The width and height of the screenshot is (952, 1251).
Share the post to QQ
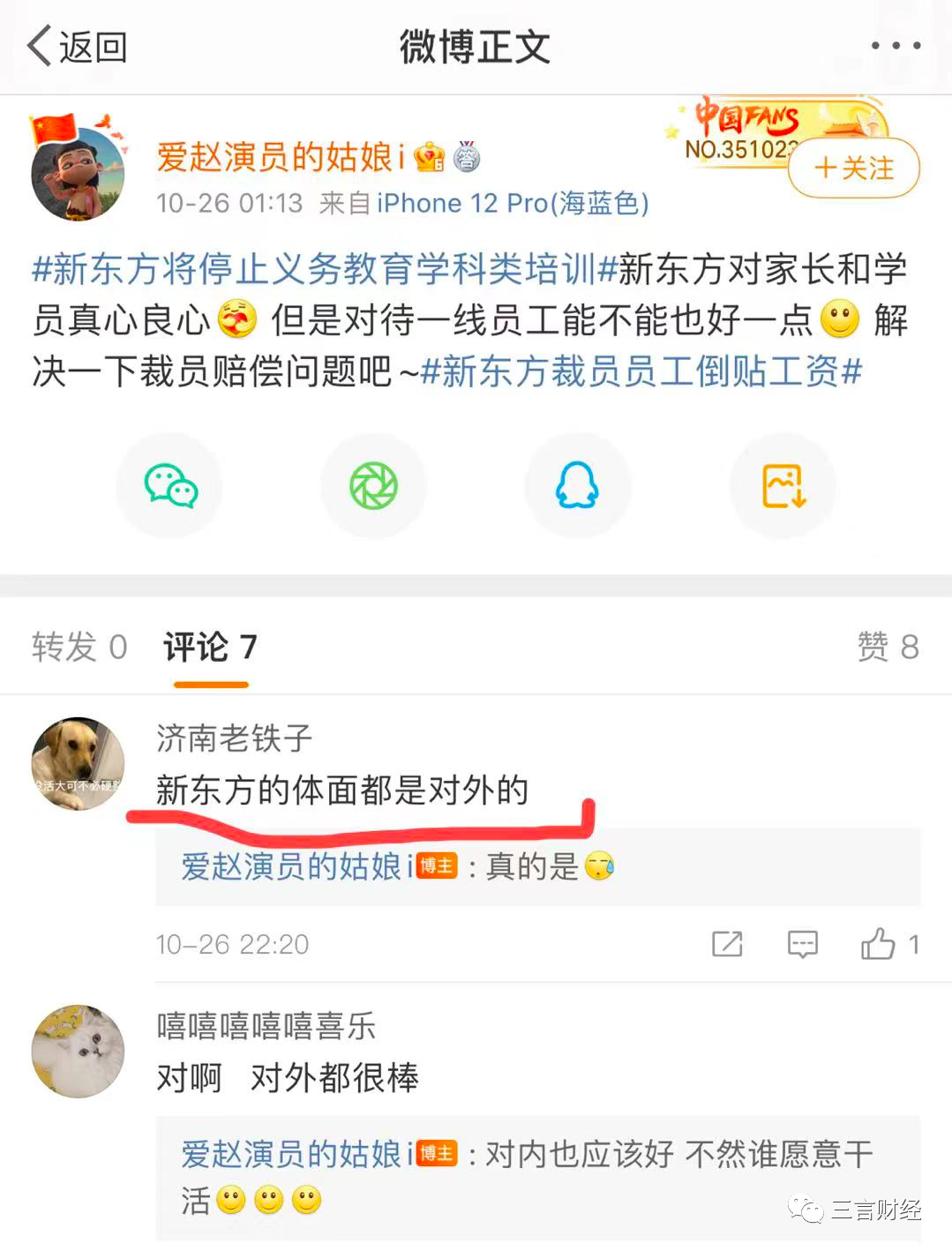tap(577, 486)
